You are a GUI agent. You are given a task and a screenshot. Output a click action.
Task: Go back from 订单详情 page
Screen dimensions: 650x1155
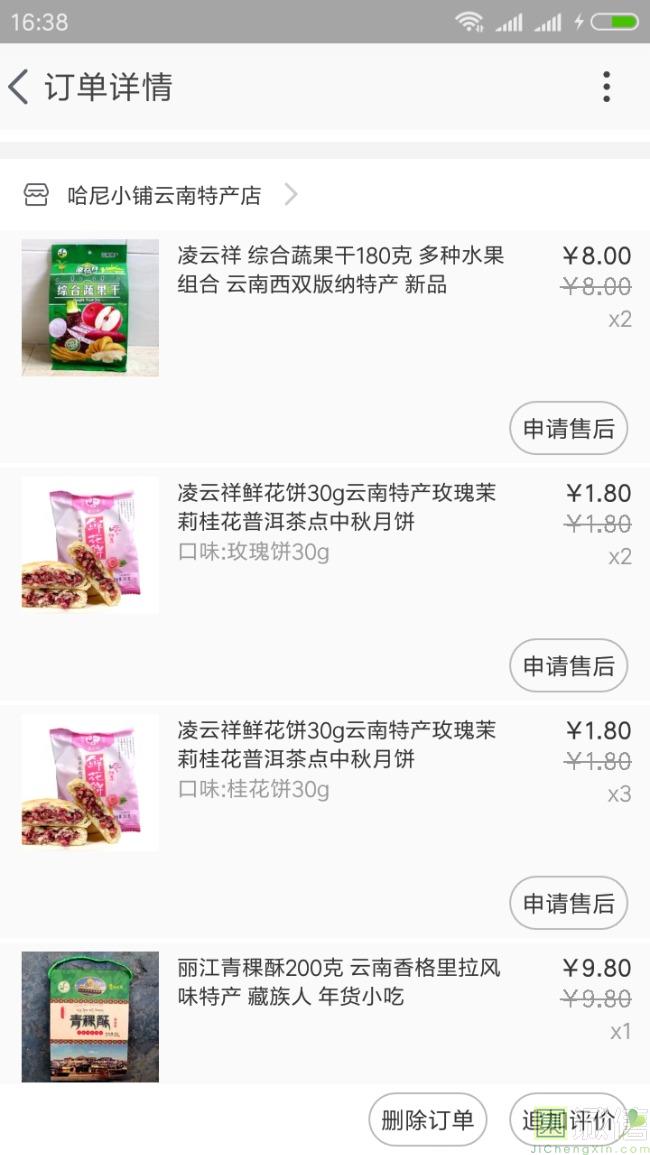[20, 87]
